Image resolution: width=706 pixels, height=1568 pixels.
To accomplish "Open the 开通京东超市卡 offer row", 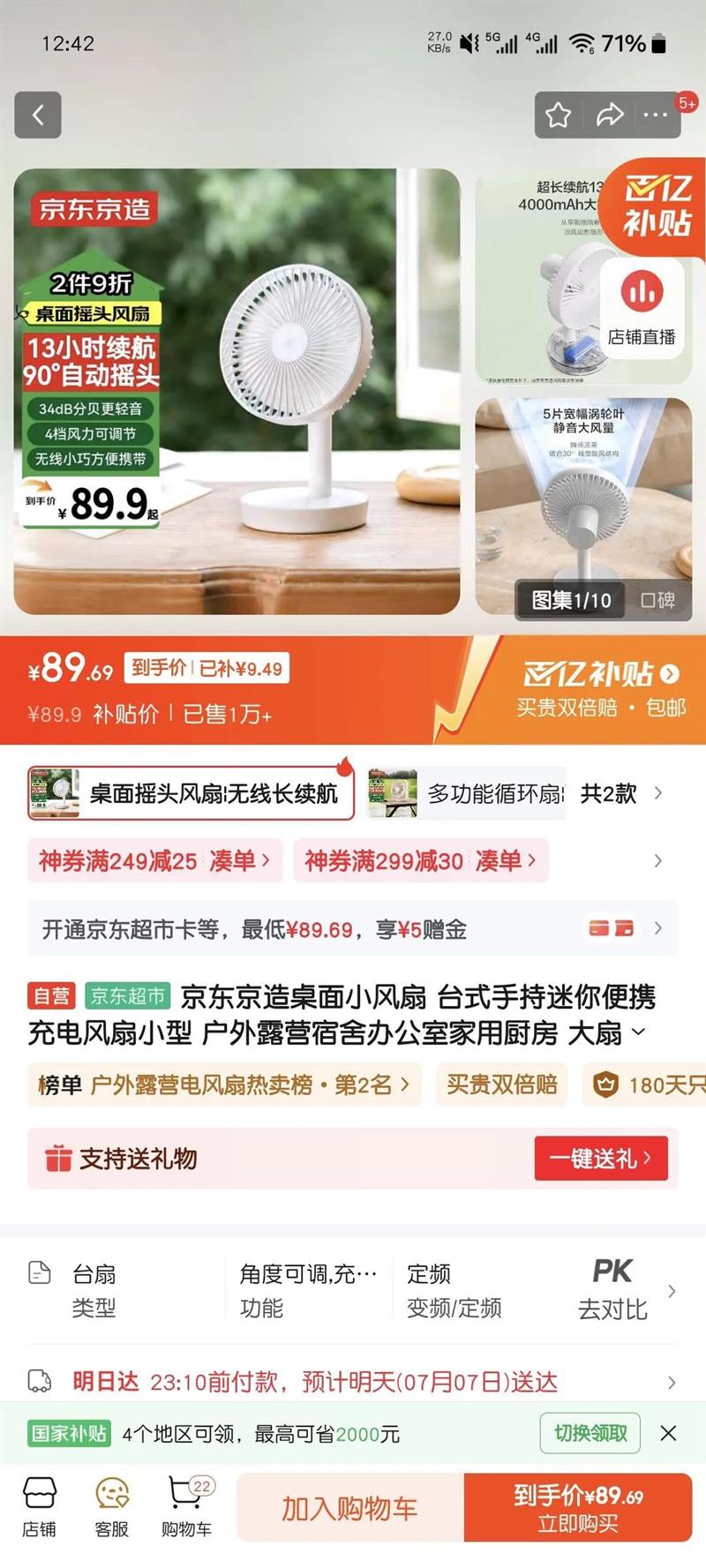I will (x=353, y=928).
